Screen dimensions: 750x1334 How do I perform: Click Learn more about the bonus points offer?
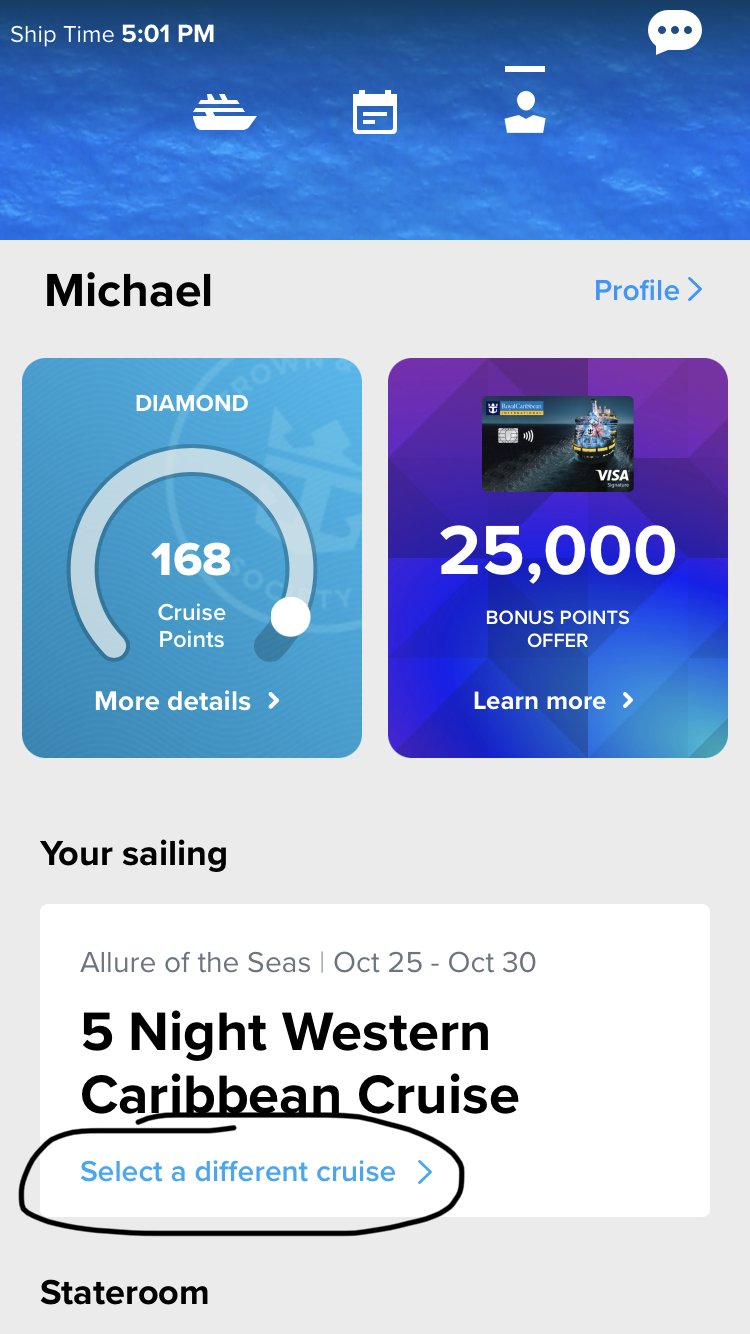point(542,702)
